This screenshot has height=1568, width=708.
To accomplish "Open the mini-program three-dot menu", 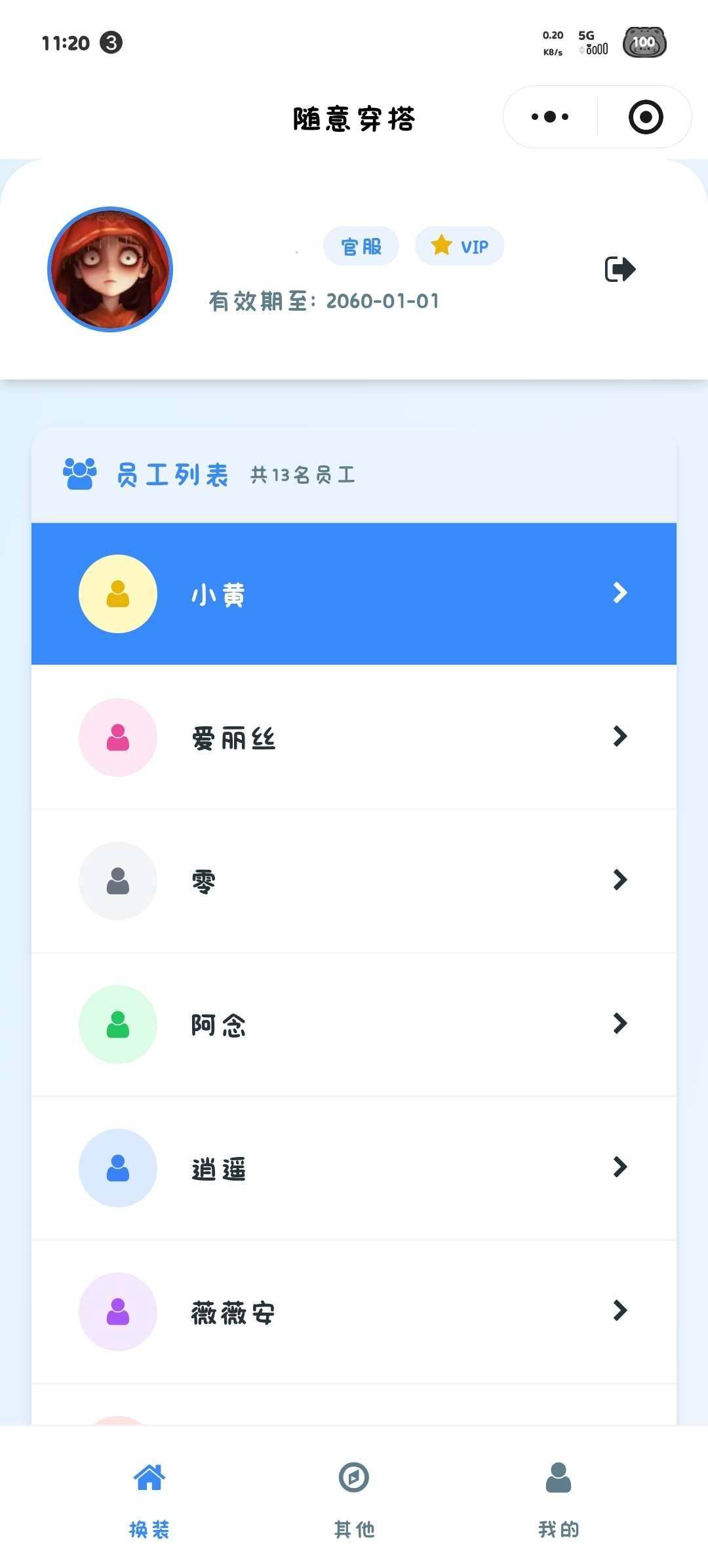I will (x=548, y=117).
